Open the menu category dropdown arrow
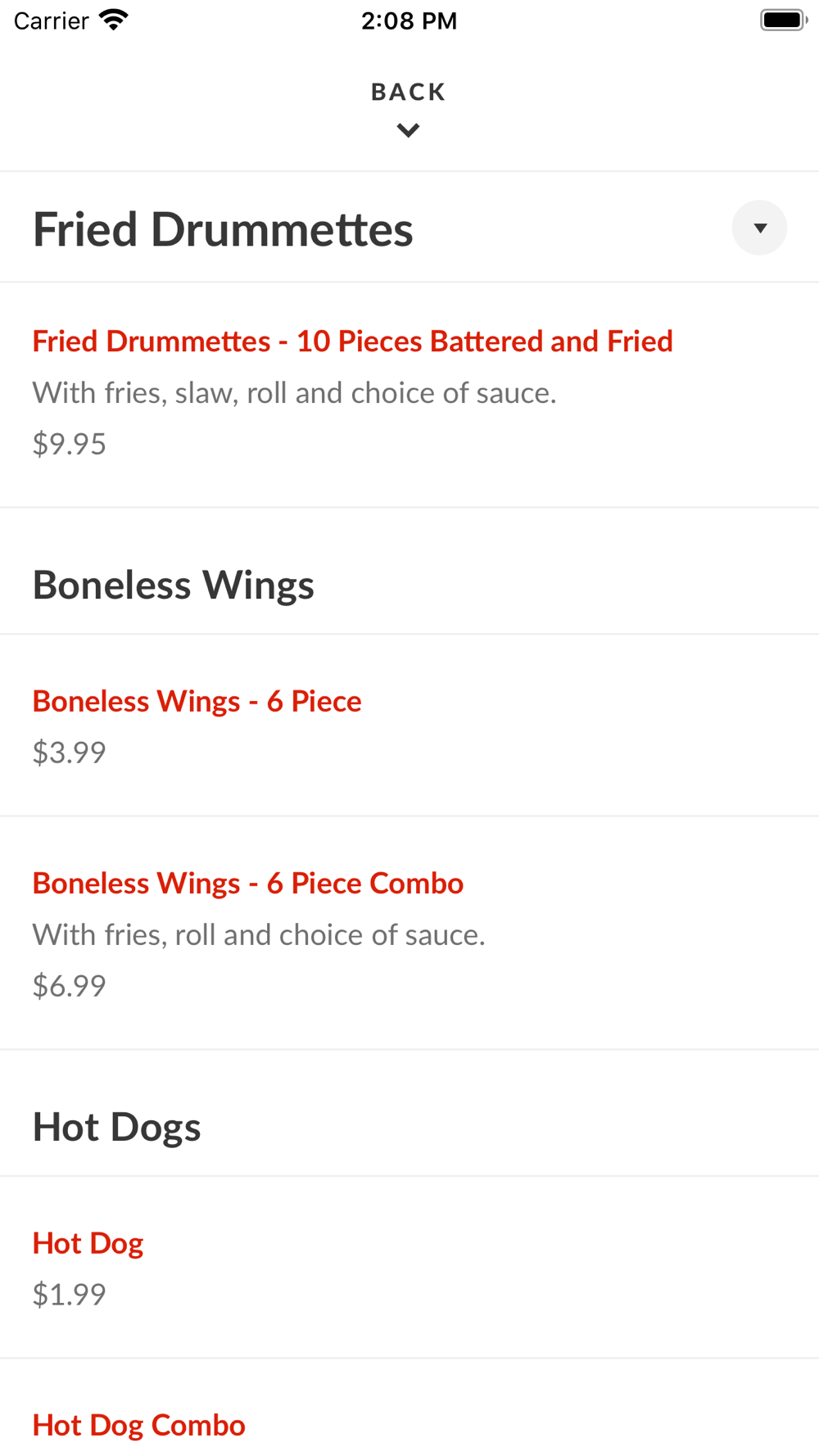The width and height of the screenshot is (819, 1456). [x=759, y=228]
